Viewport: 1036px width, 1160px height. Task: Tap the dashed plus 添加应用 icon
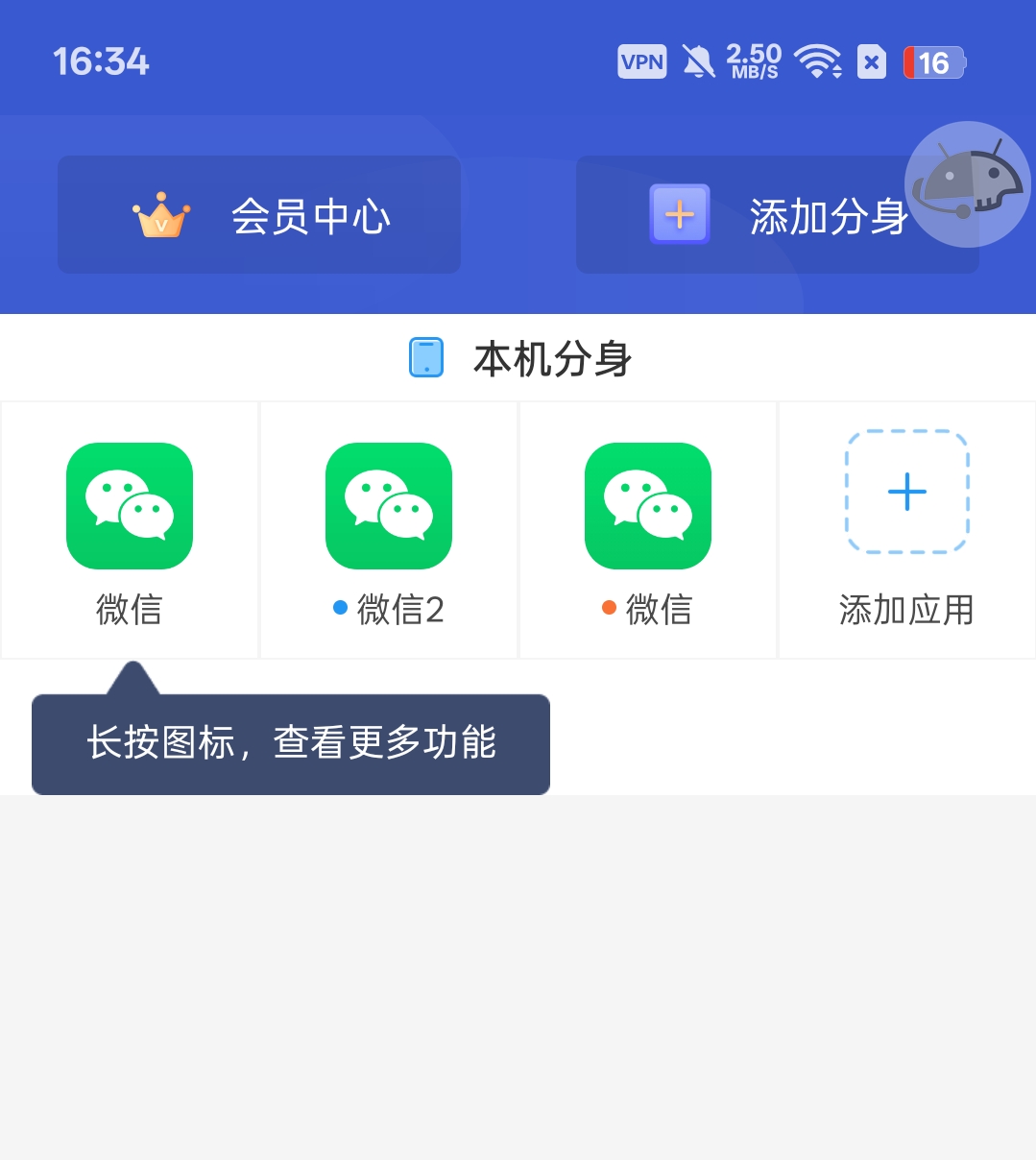coord(906,492)
